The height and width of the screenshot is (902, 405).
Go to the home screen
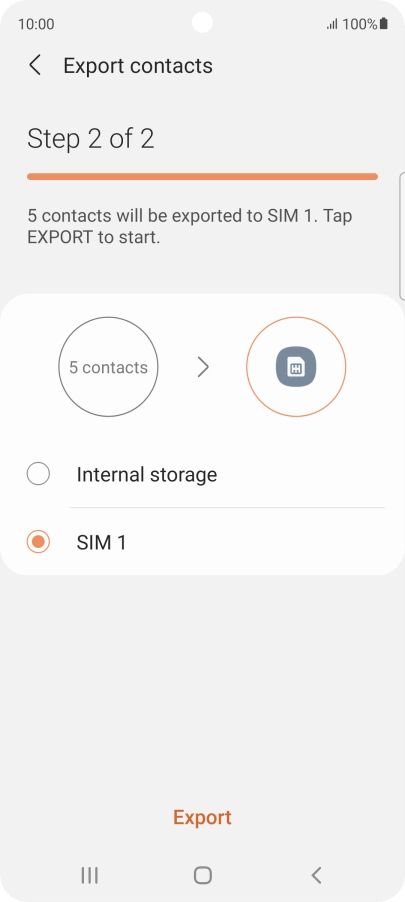click(202, 875)
